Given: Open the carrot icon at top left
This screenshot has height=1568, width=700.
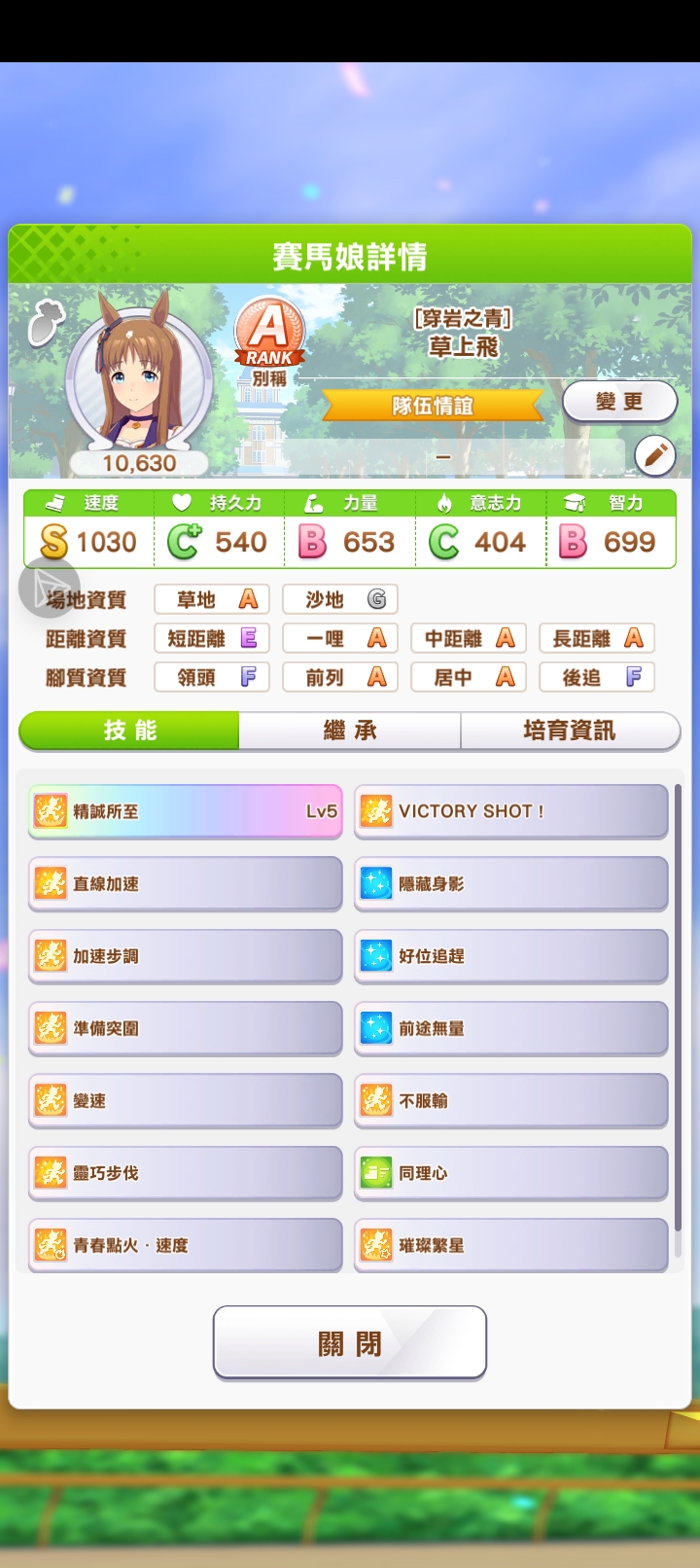Looking at the screenshot, I should [44, 323].
